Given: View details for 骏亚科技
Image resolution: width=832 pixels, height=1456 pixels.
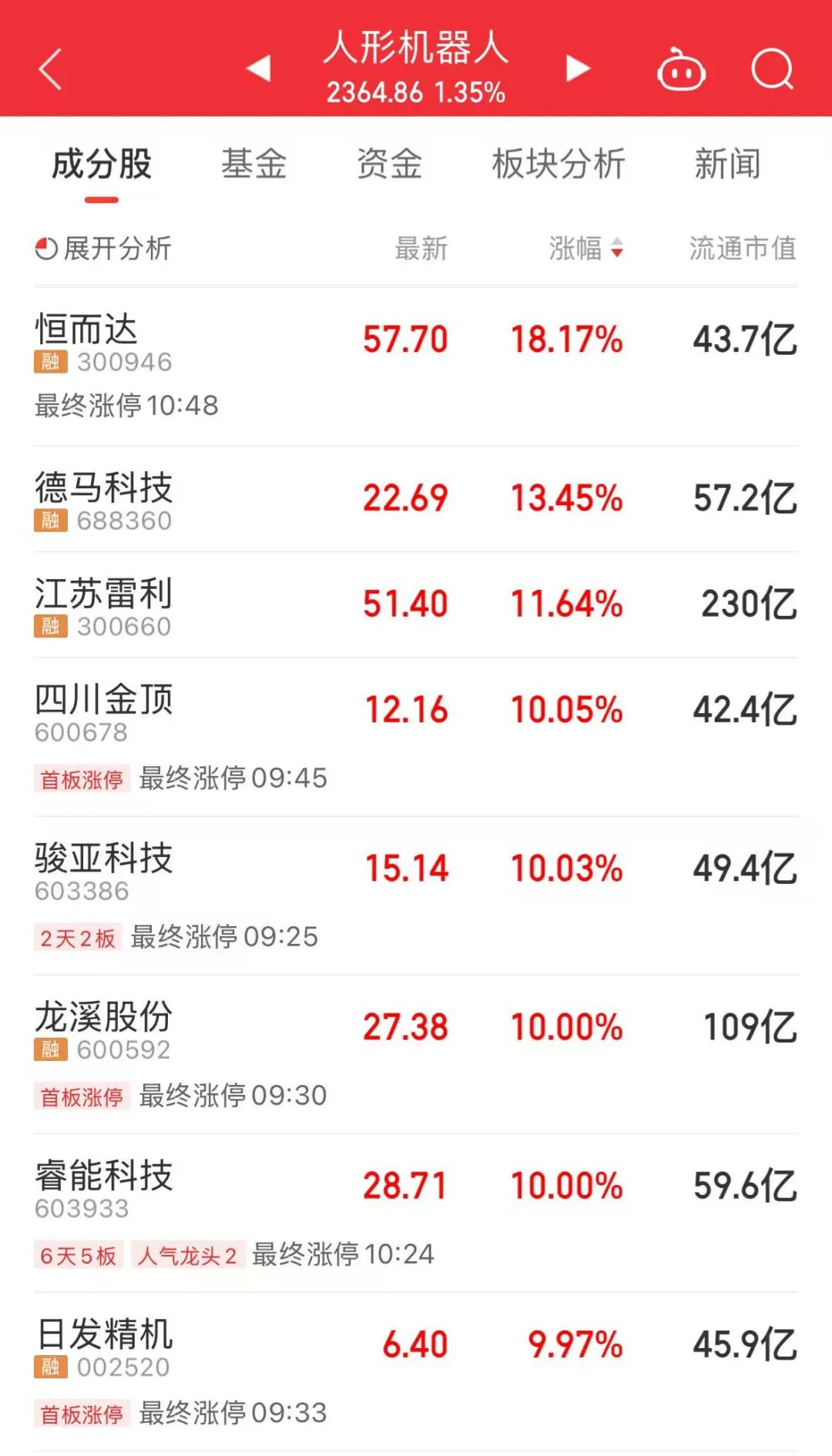Looking at the screenshot, I should click(x=103, y=859).
